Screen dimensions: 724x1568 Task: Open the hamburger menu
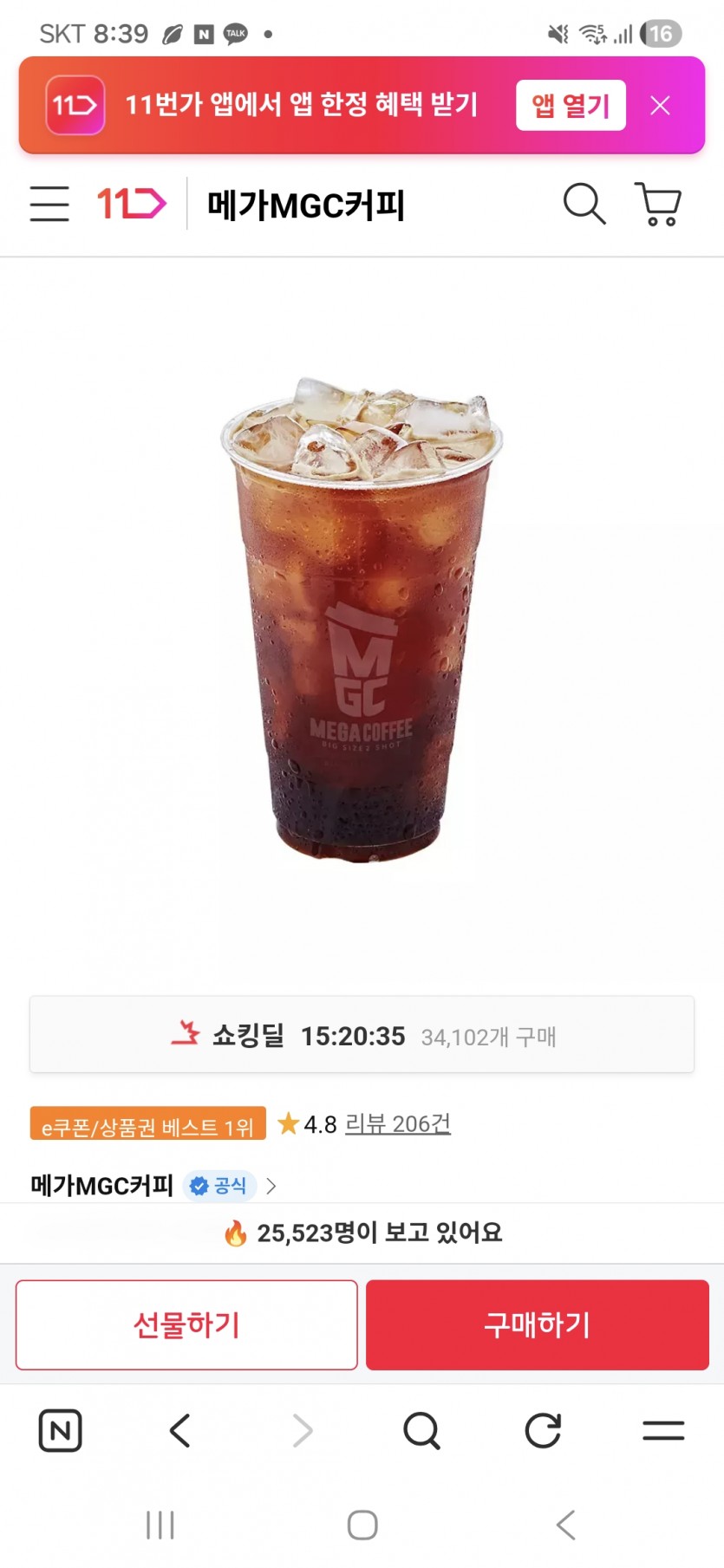click(x=49, y=205)
